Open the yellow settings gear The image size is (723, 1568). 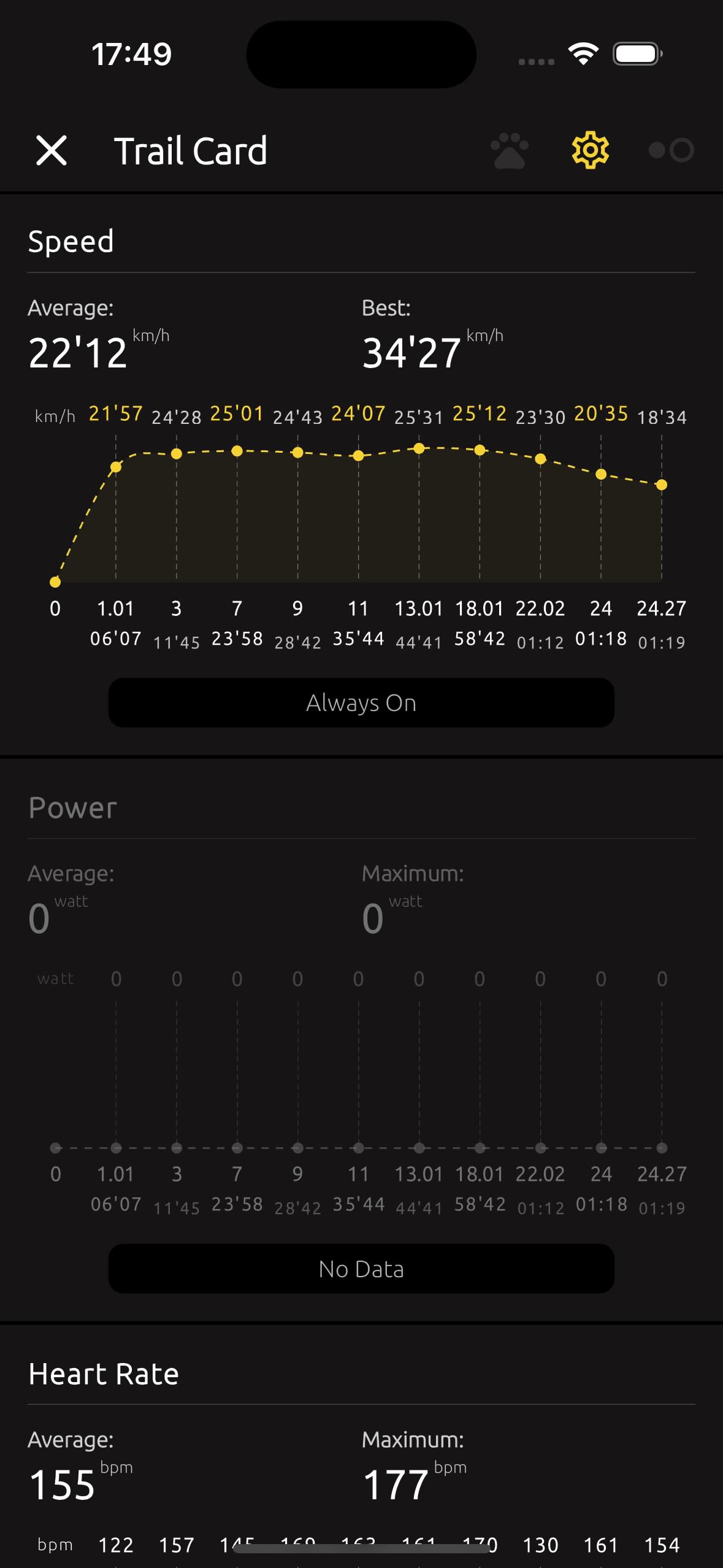pos(590,150)
